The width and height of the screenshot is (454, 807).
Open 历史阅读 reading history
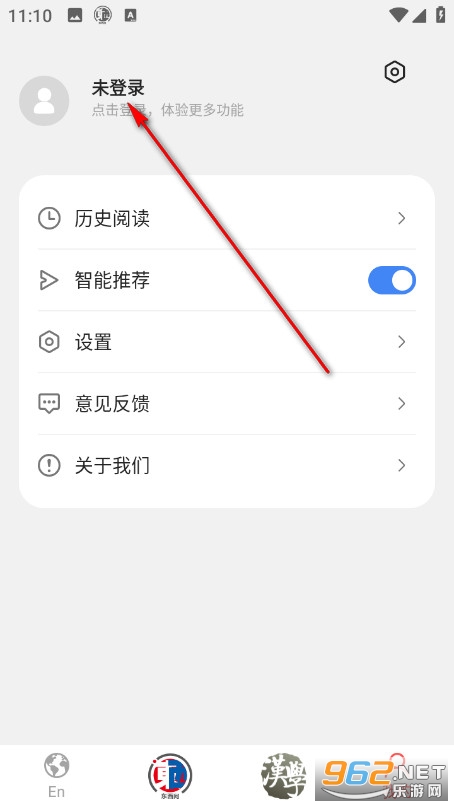[x=227, y=218]
